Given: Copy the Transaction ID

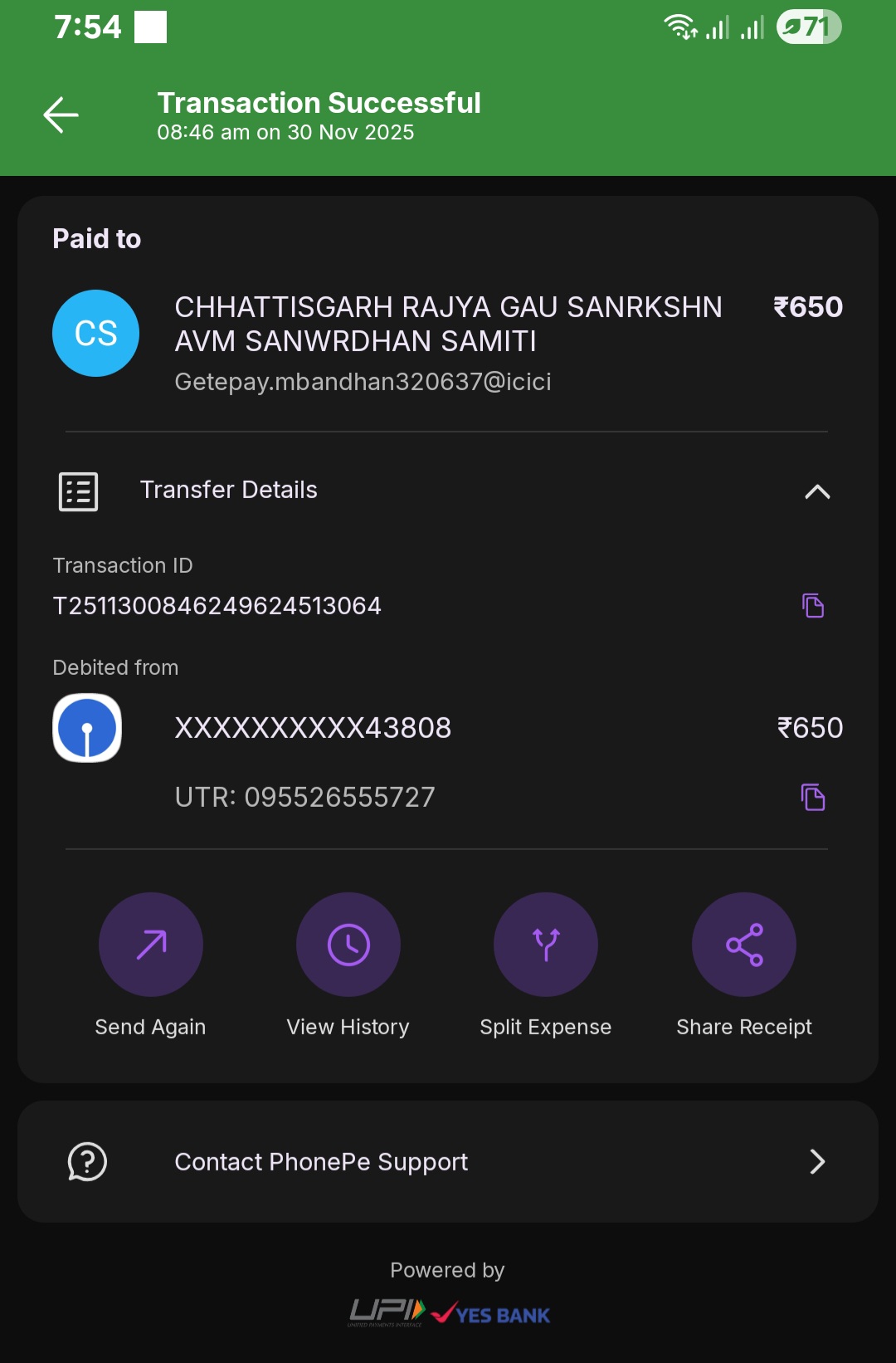Looking at the screenshot, I should tap(813, 606).
